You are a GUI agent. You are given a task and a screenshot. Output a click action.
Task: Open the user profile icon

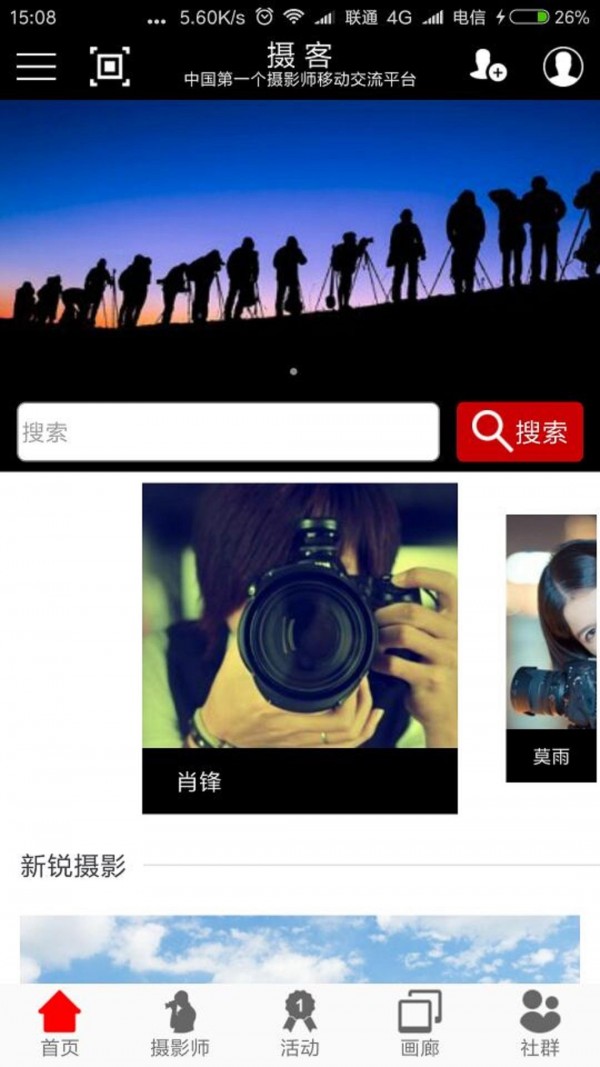[563, 66]
